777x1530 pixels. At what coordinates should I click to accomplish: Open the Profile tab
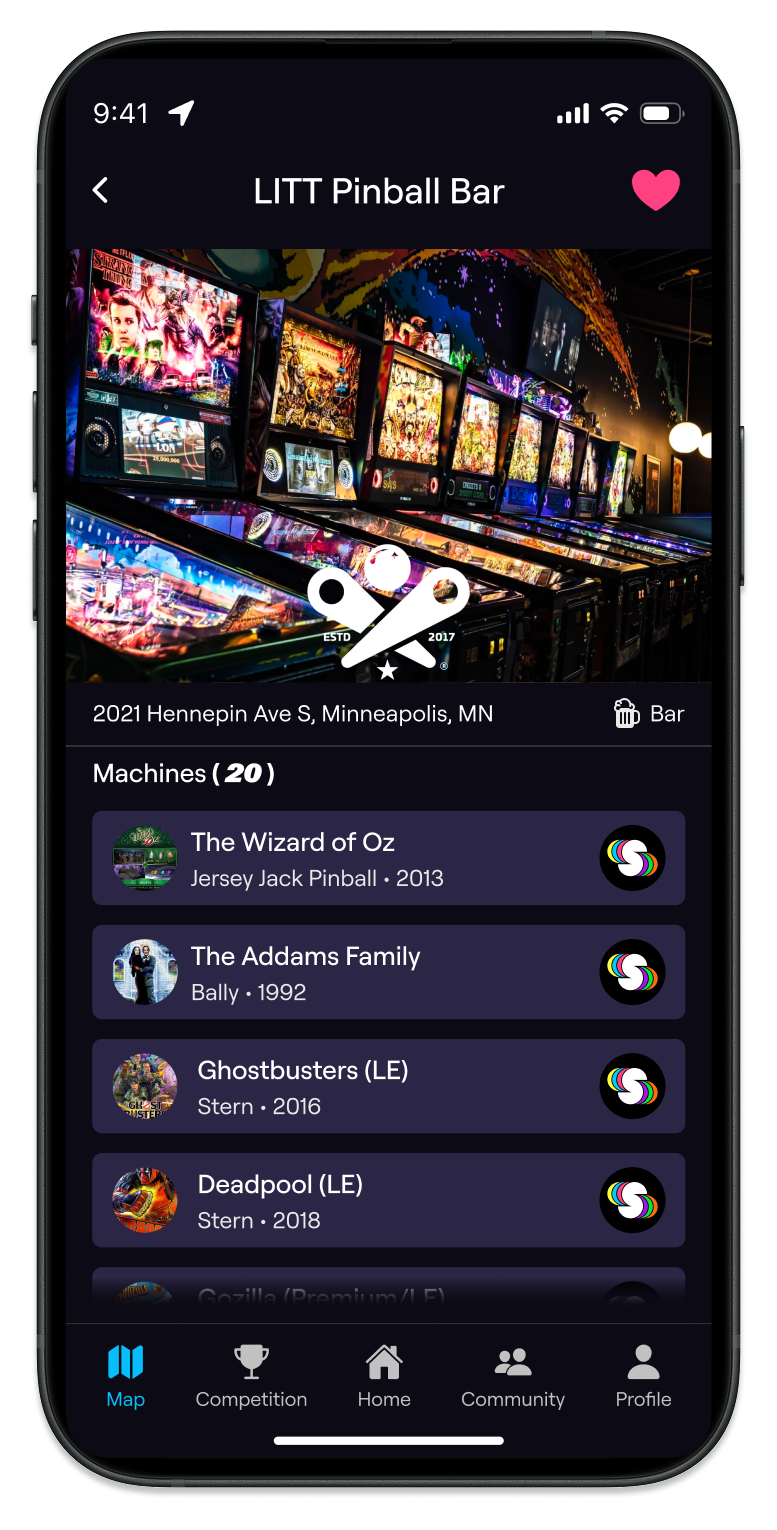coord(643,1376)
